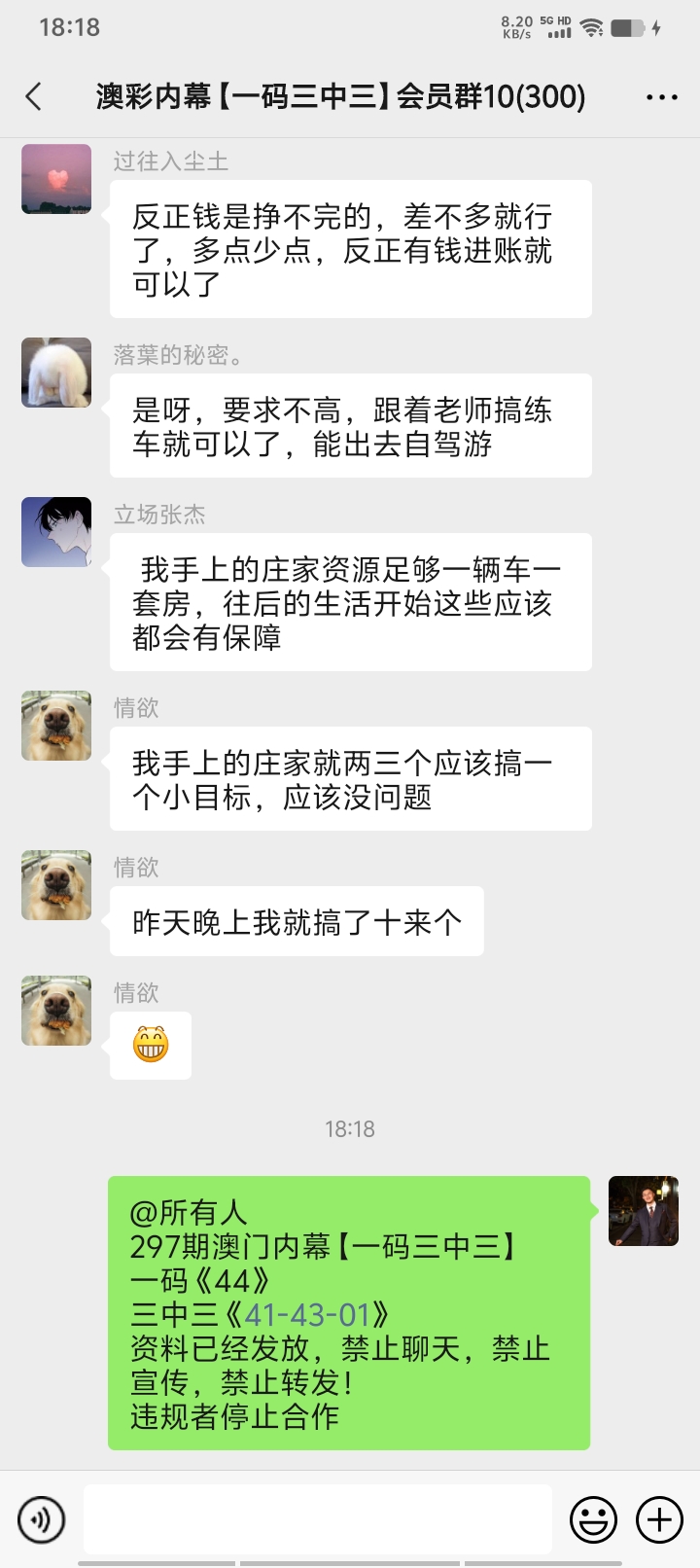This screenshot has height=1568, width=700.
Task: Go back from the group chat
Action: click(34, 96)
